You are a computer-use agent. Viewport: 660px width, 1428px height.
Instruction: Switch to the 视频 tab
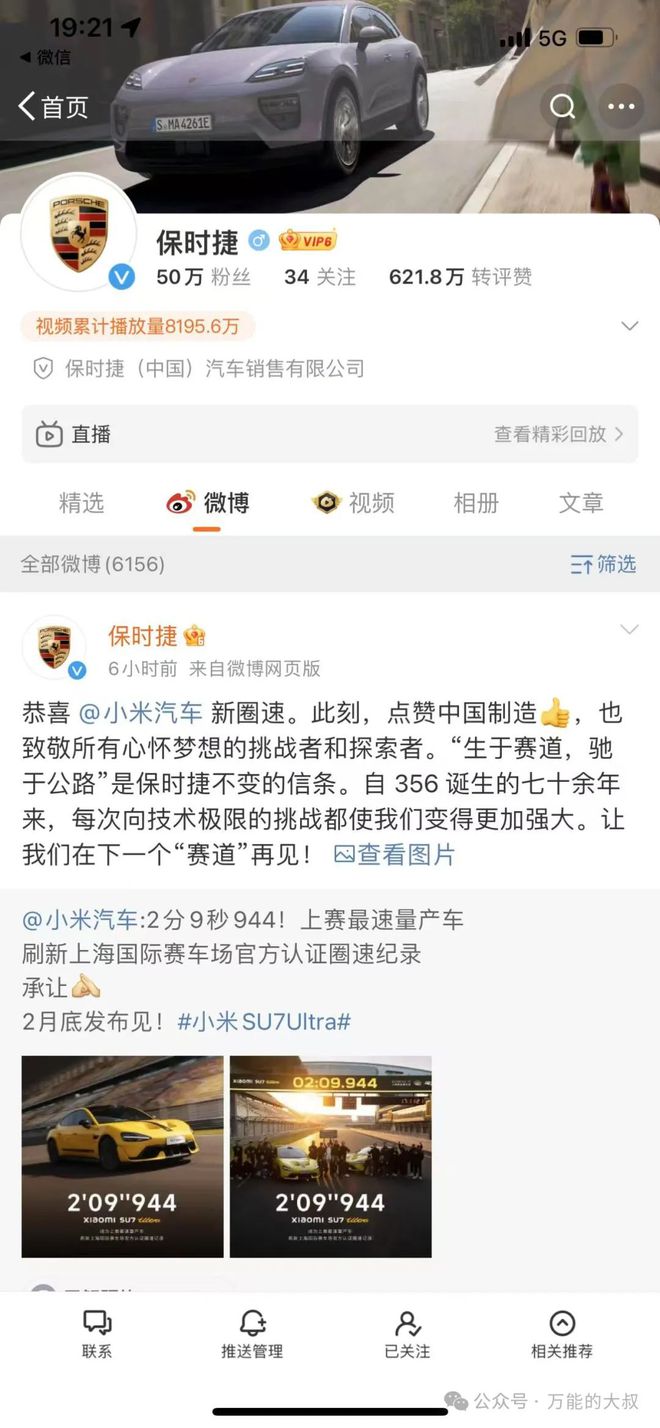coord(354,503)
